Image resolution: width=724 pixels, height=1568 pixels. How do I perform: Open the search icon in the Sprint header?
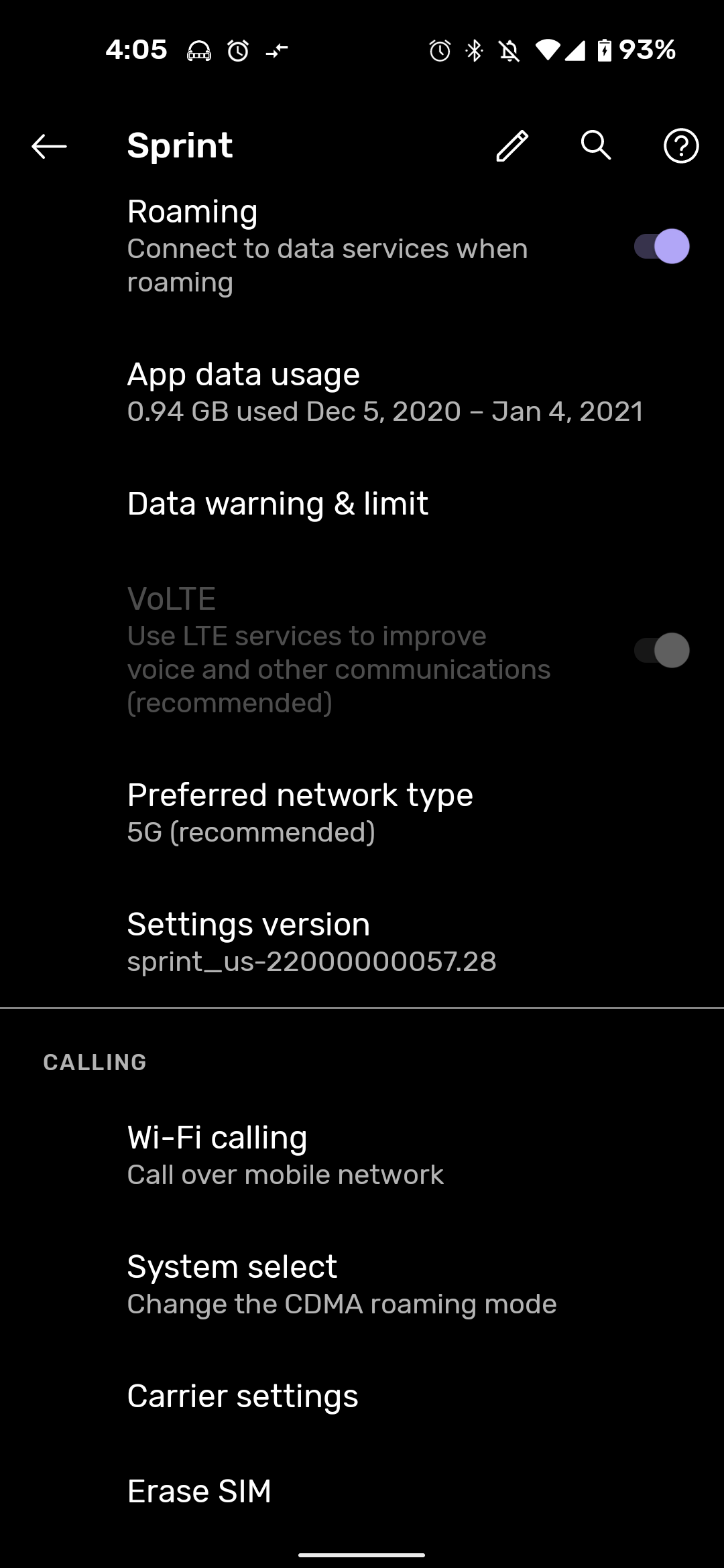595,145
